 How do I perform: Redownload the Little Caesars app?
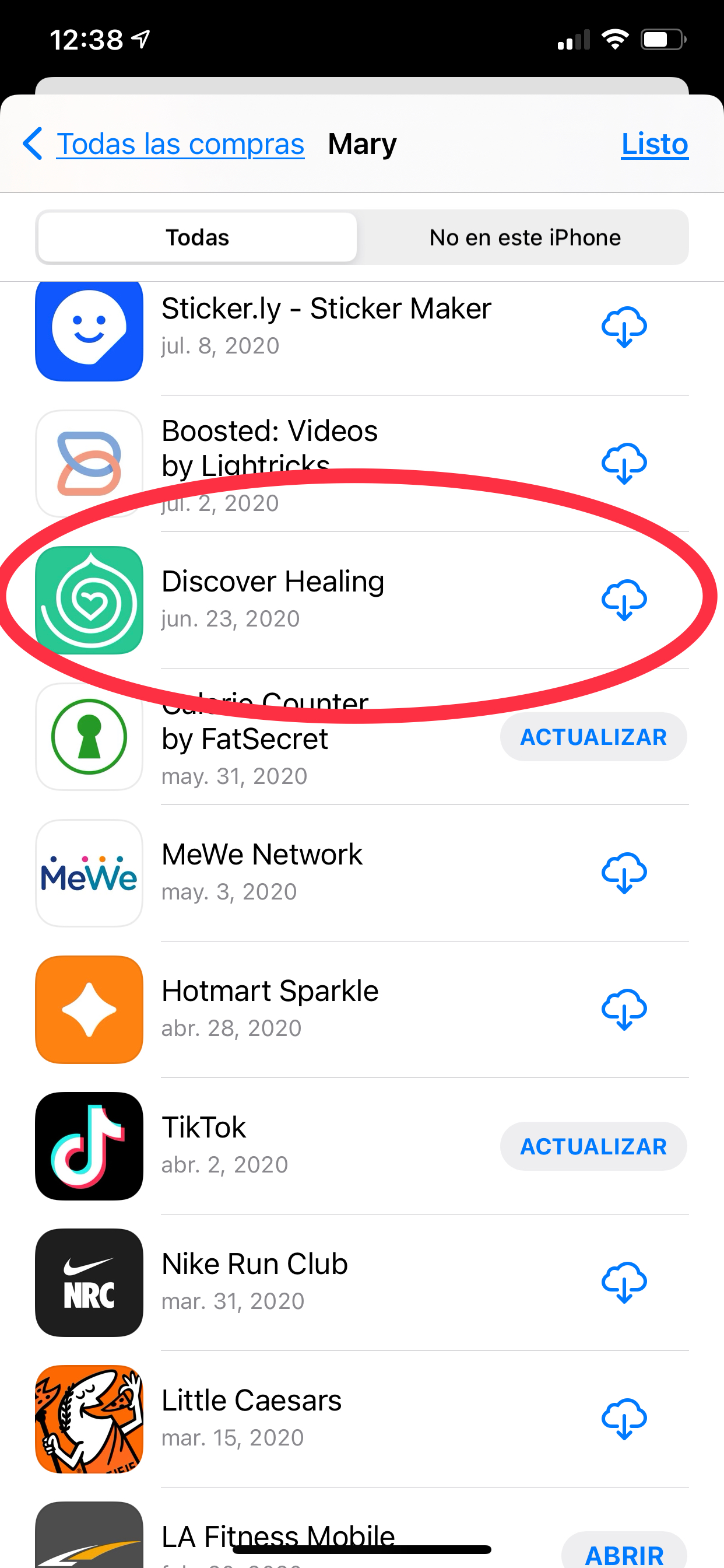[x=624, y=1418]
